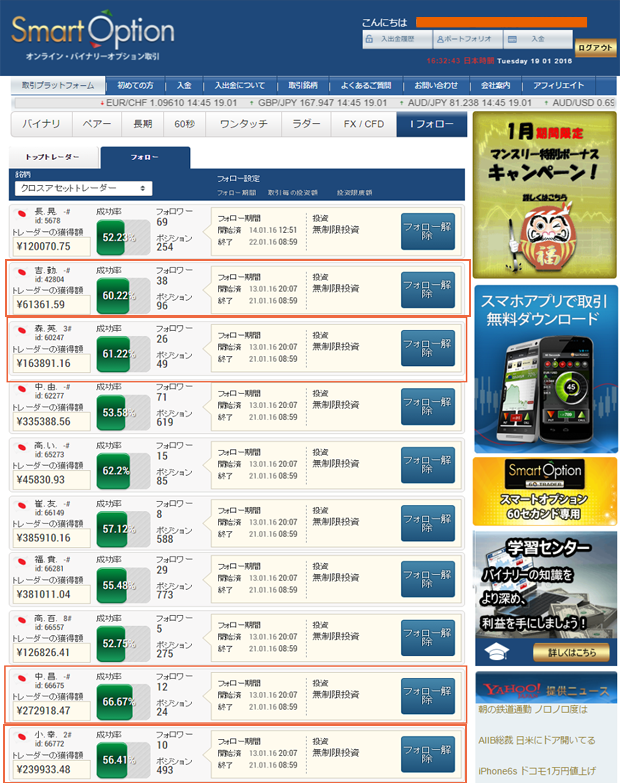Switch to the ワンタッチ tab
This screenshot has height=783, width=620.
point(243,125)
